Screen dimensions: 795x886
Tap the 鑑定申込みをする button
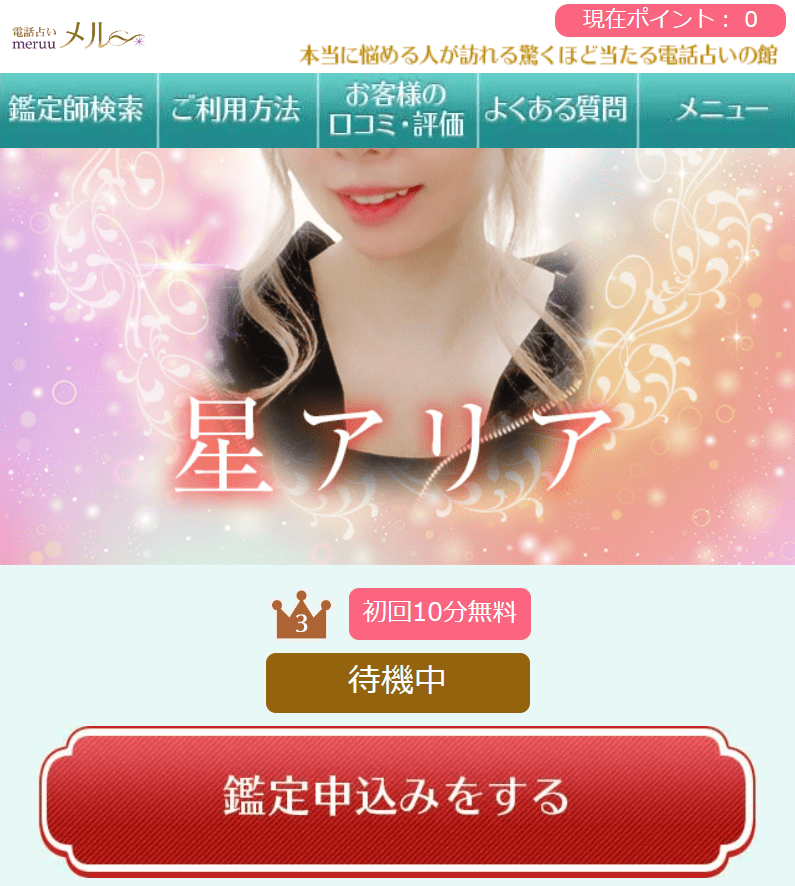[397, 797]
